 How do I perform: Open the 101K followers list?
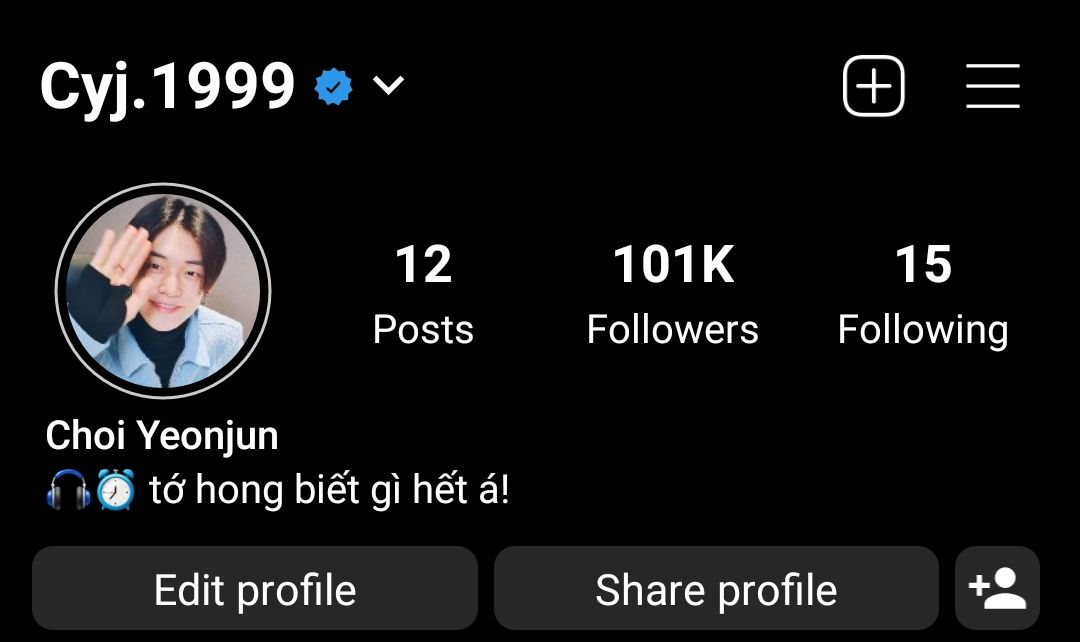[672, 295]
